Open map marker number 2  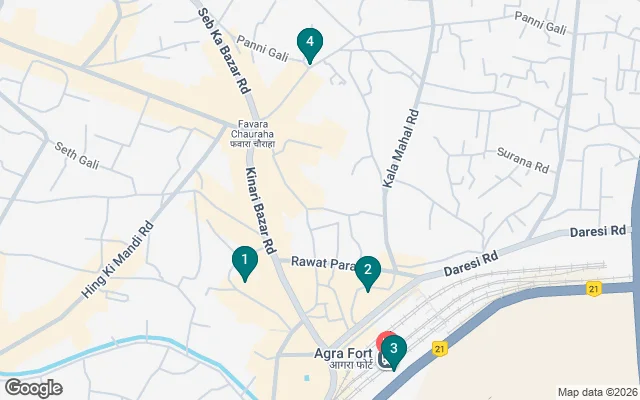tap(368, 270)
